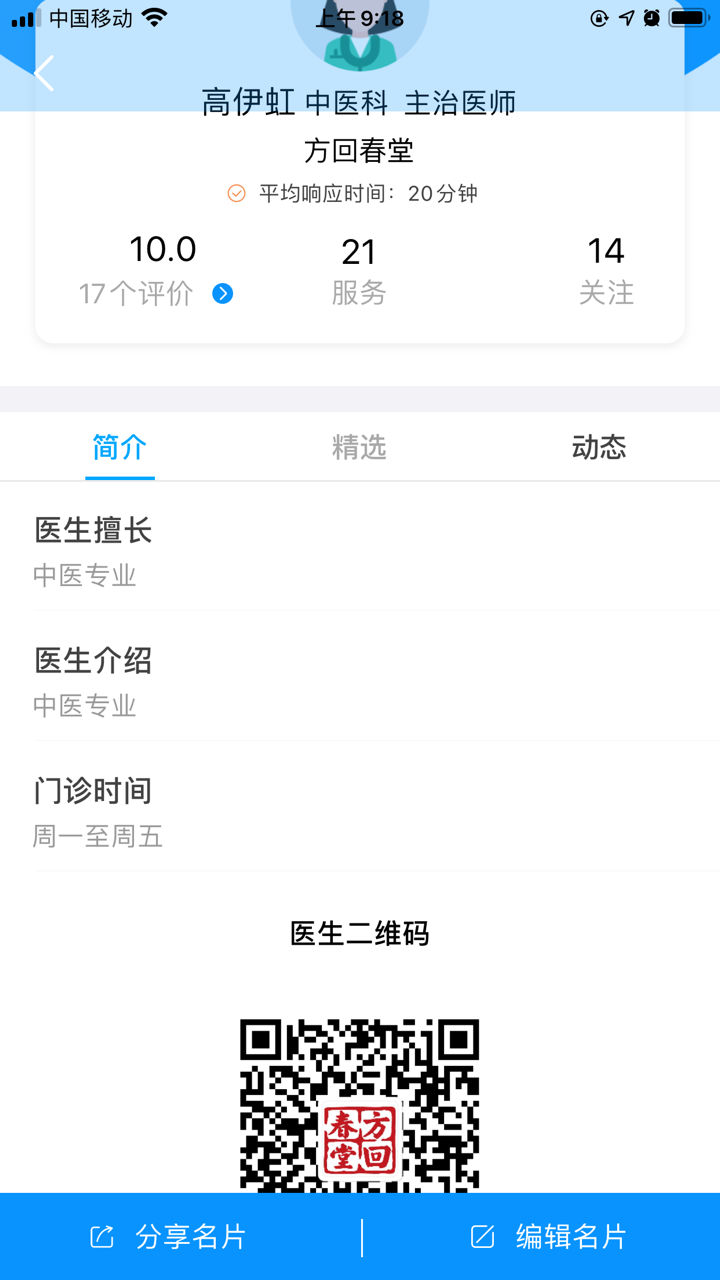Tap the 方回春堂 clinic name

pyautogui.click(x=360, y=151)
